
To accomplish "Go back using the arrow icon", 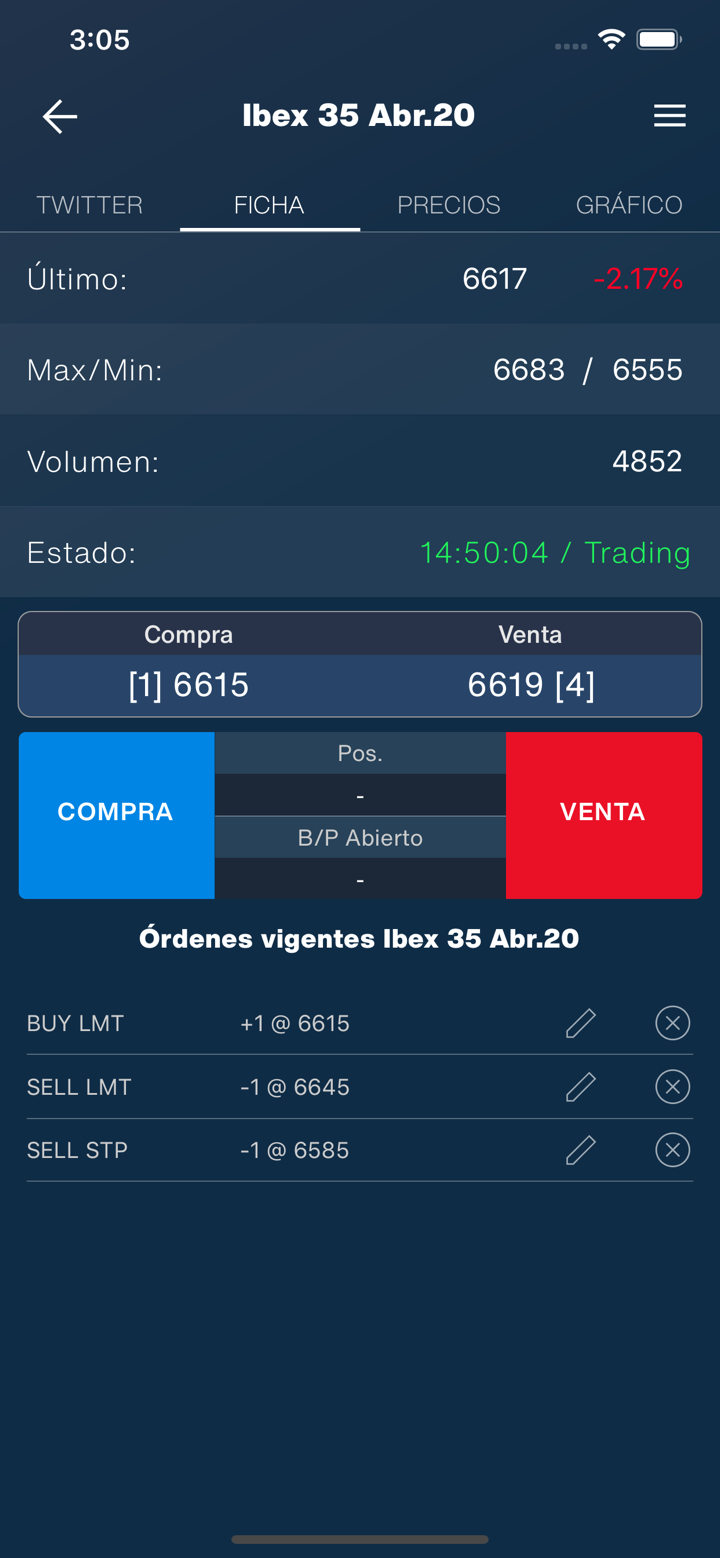I will 60,116.
